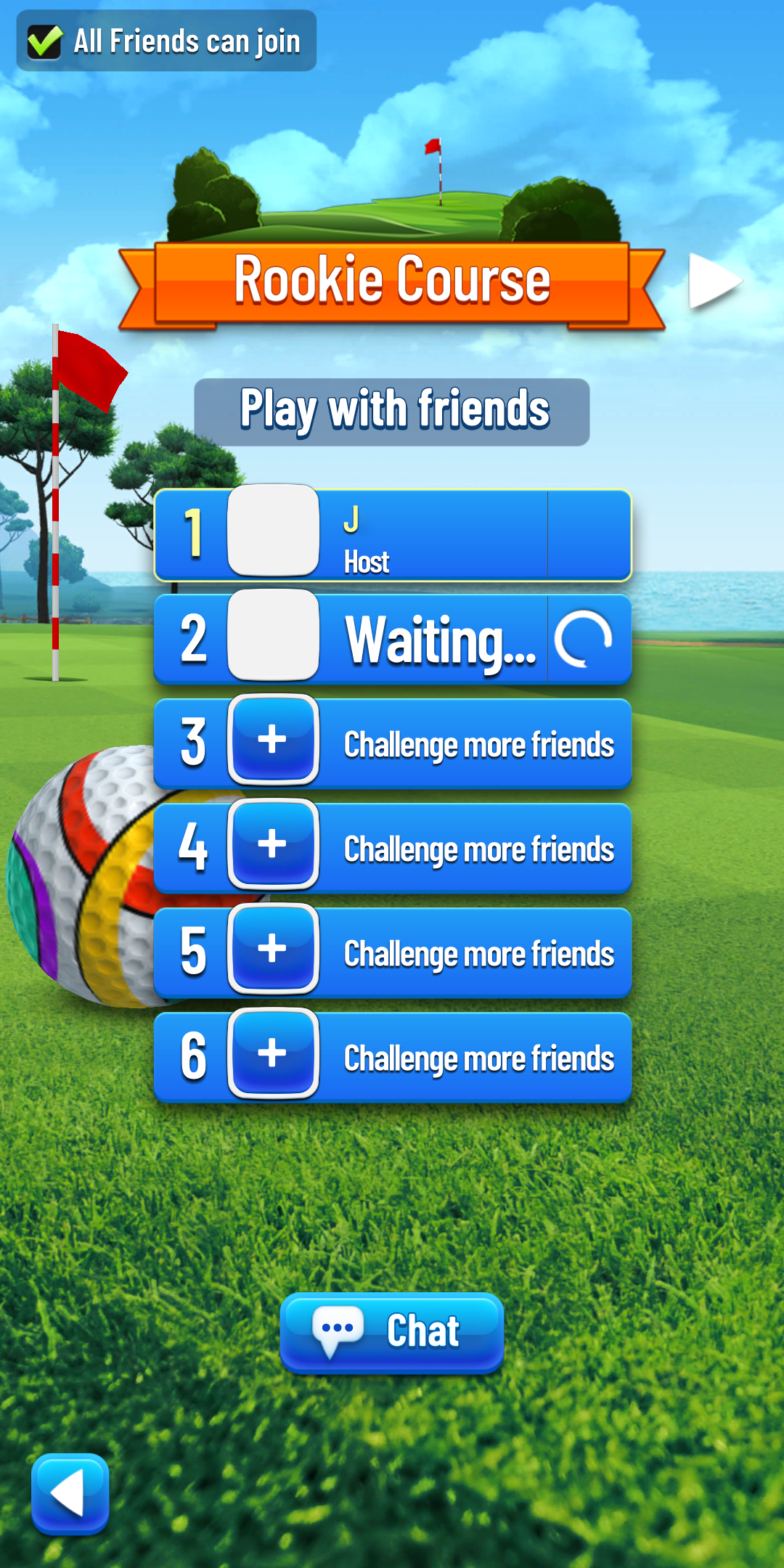Open host player J's row
784x1568 pixels.
(393, 535)
